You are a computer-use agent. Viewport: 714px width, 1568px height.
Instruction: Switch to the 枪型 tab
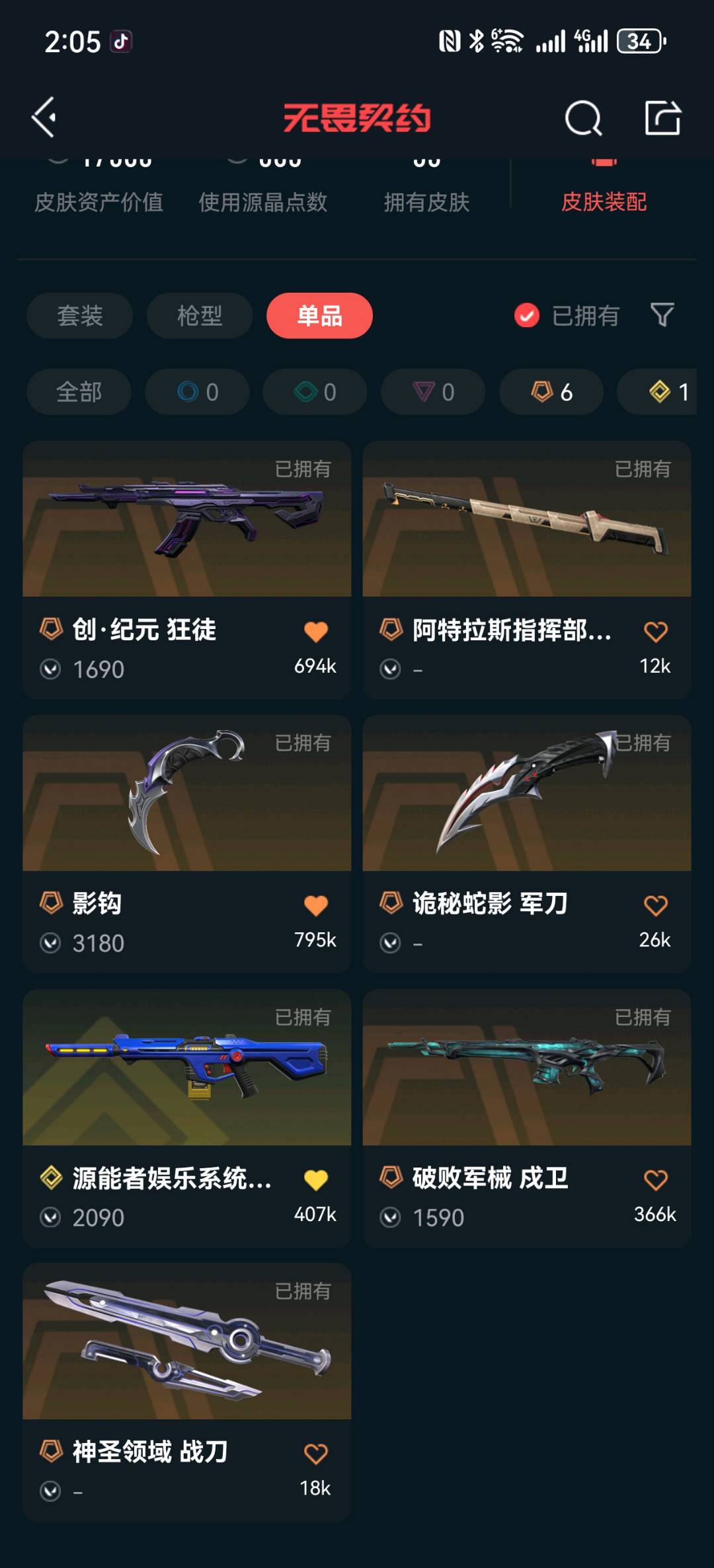coord(199,316)
